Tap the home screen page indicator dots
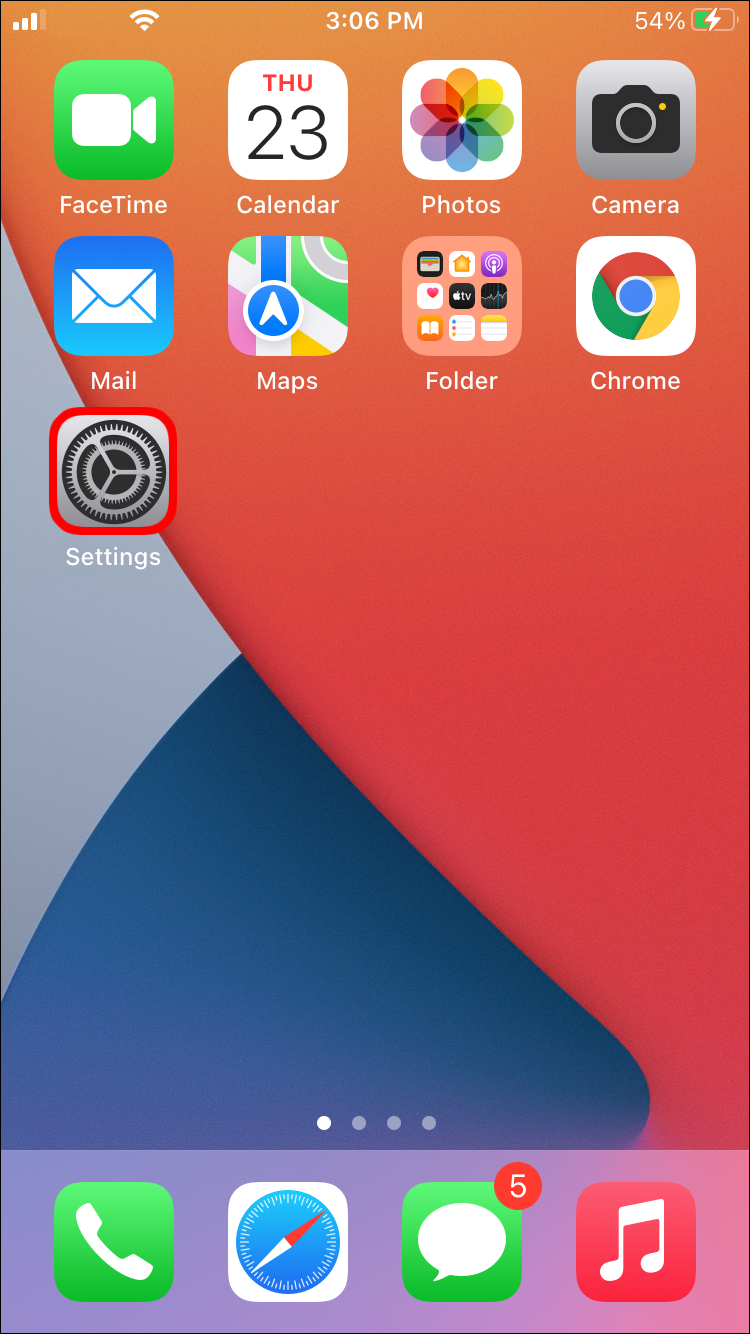The height and width of the screenshot is (1334, 750). [376, 1123]
